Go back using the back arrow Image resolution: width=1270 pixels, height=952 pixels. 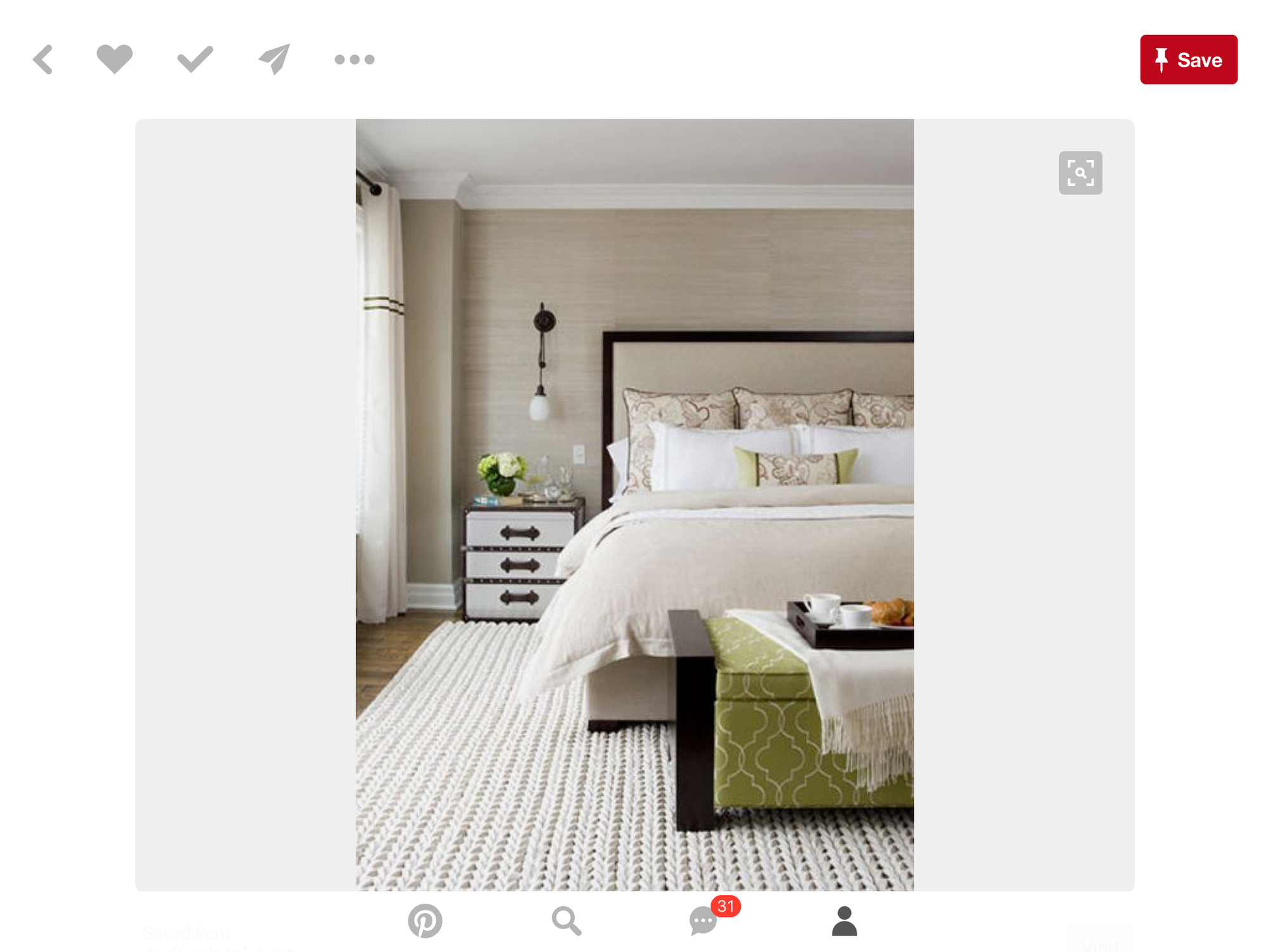(x=43, y=60)
